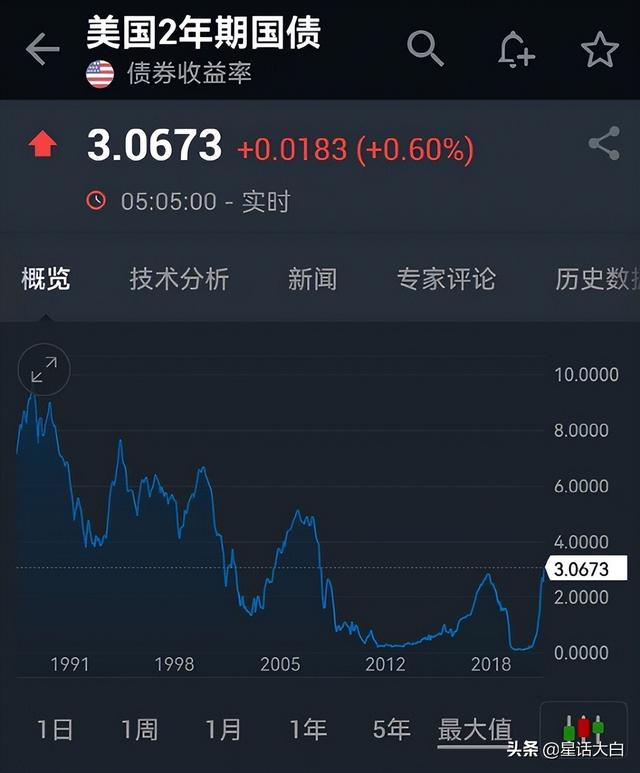Select the 最大值 chart range
The height and width of the screenshot is (773, 640).
pyautogui.click(x=475, y=730)
